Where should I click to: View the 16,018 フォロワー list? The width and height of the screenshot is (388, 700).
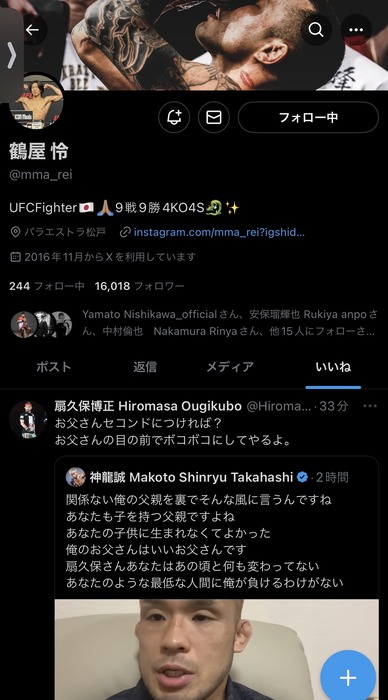pos(139,286)
